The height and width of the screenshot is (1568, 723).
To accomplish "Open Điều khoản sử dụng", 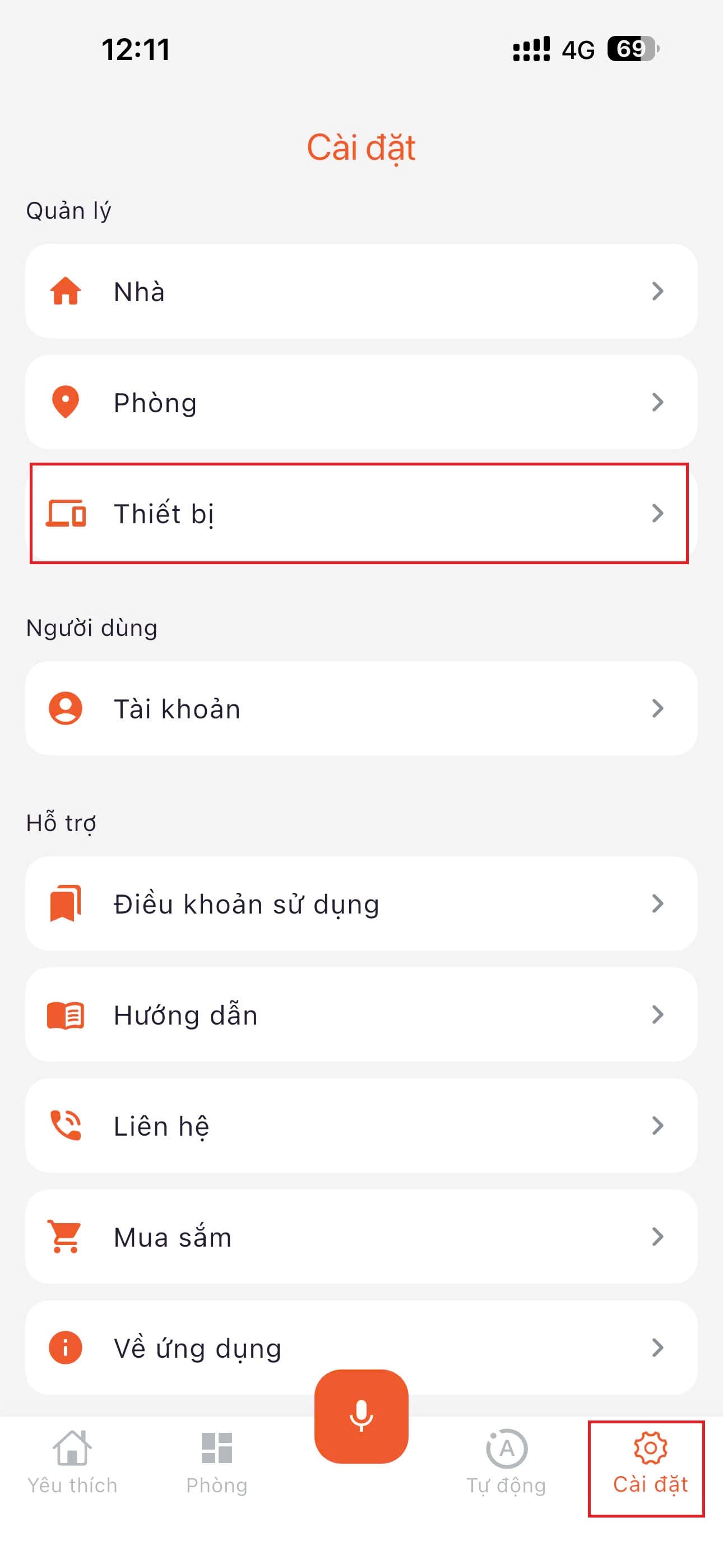I will 360,904.
